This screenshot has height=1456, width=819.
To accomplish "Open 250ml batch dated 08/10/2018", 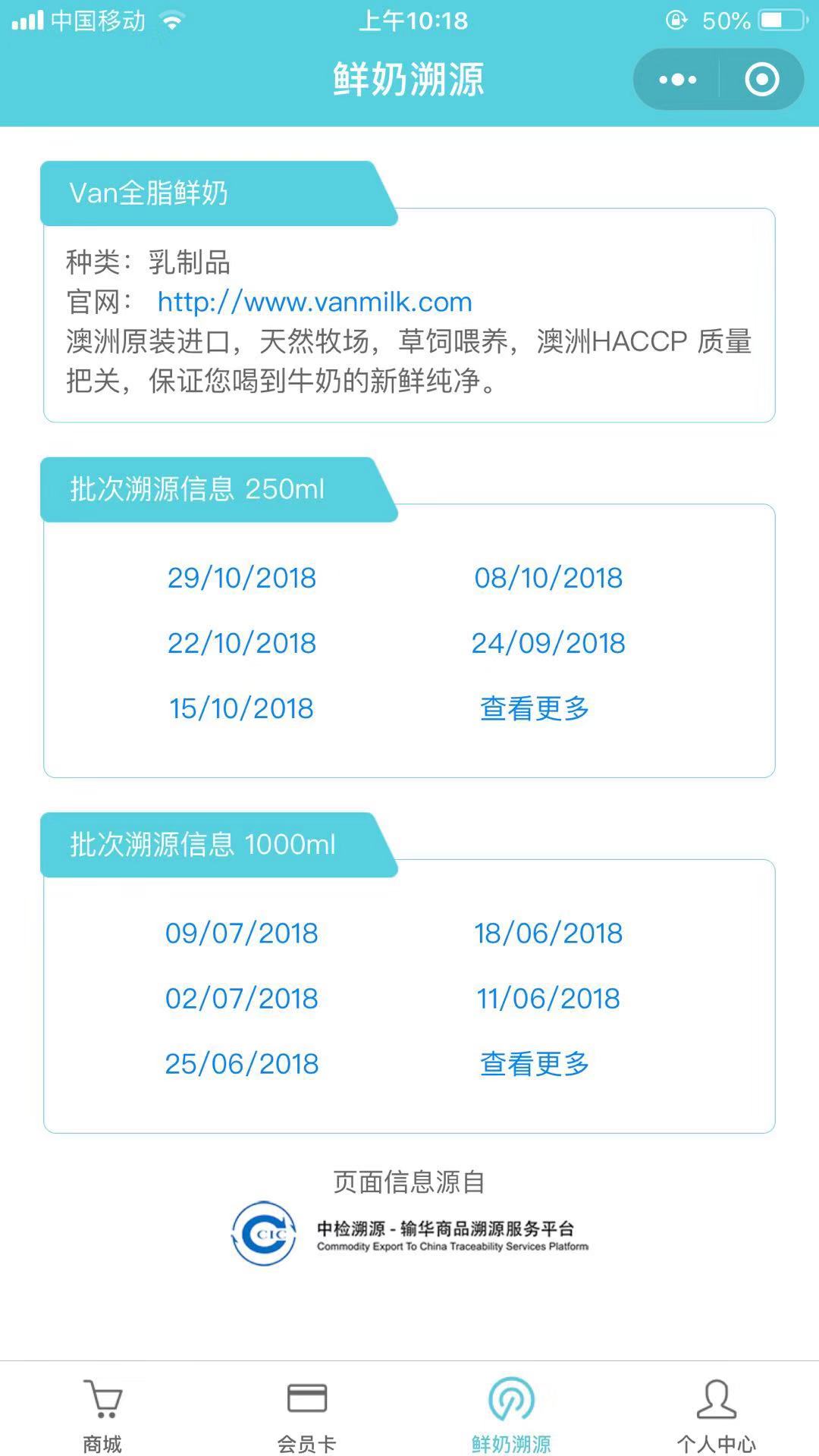I will (548, 578).
